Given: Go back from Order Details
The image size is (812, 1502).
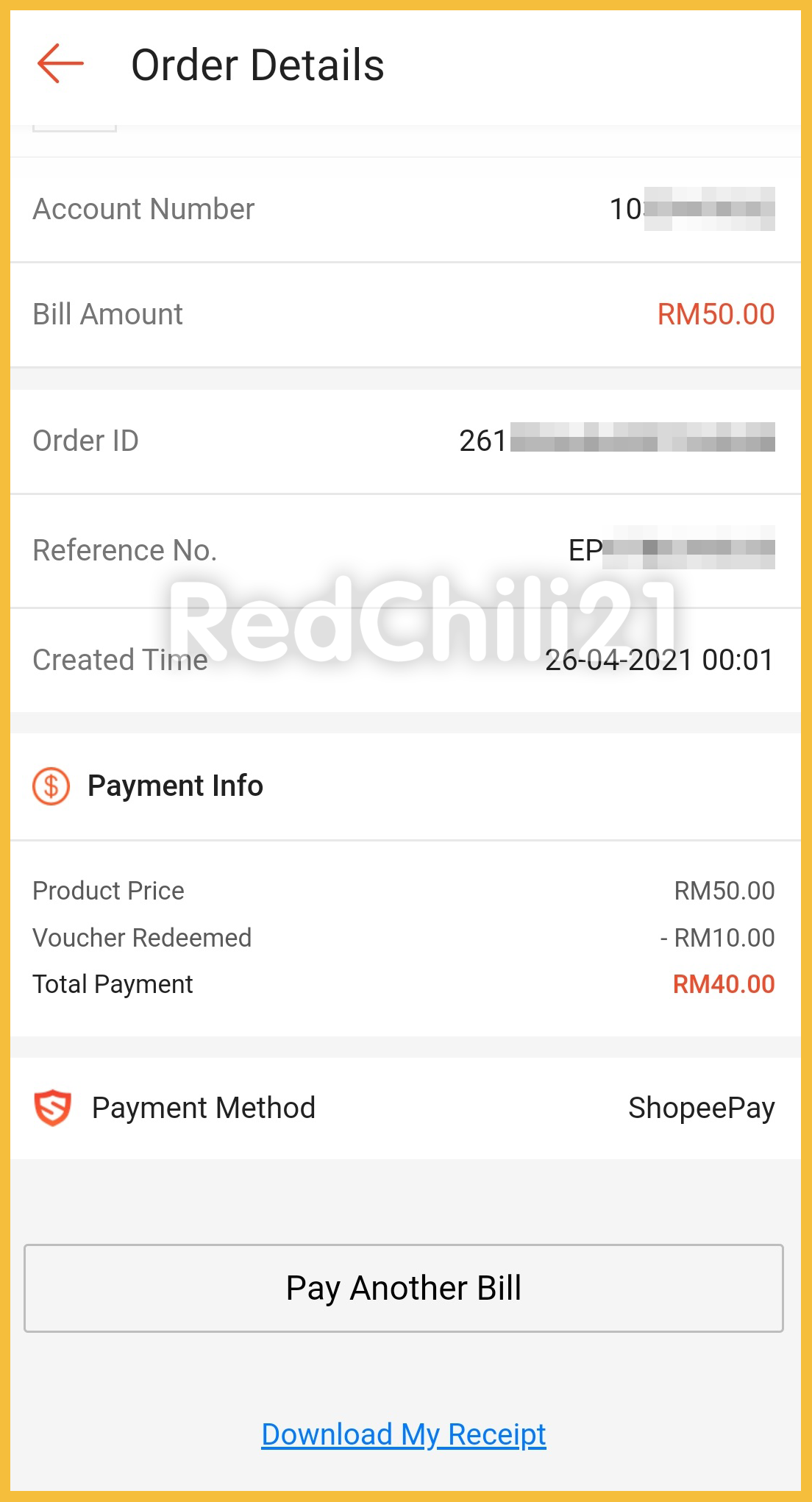Looking at the screenshot, I should [x=60, y=64].
